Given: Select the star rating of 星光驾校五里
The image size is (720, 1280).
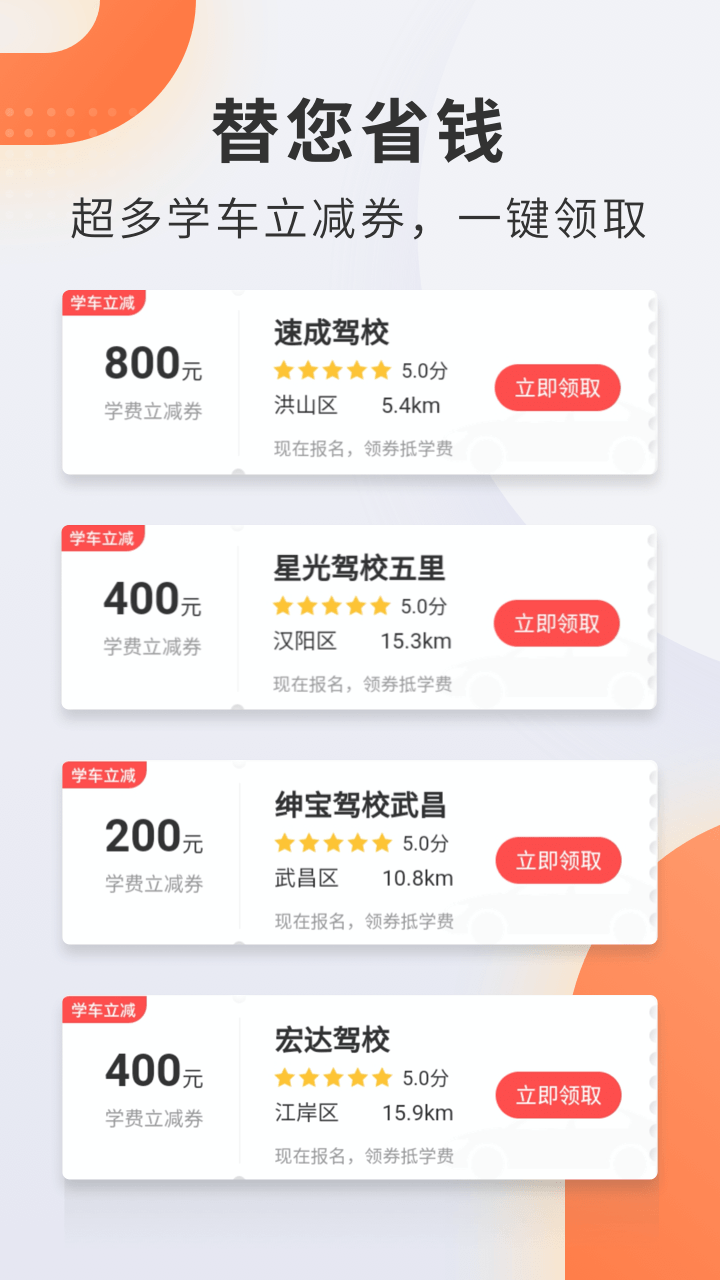Looking at the screenshot, I should click(x=332, y=606).
